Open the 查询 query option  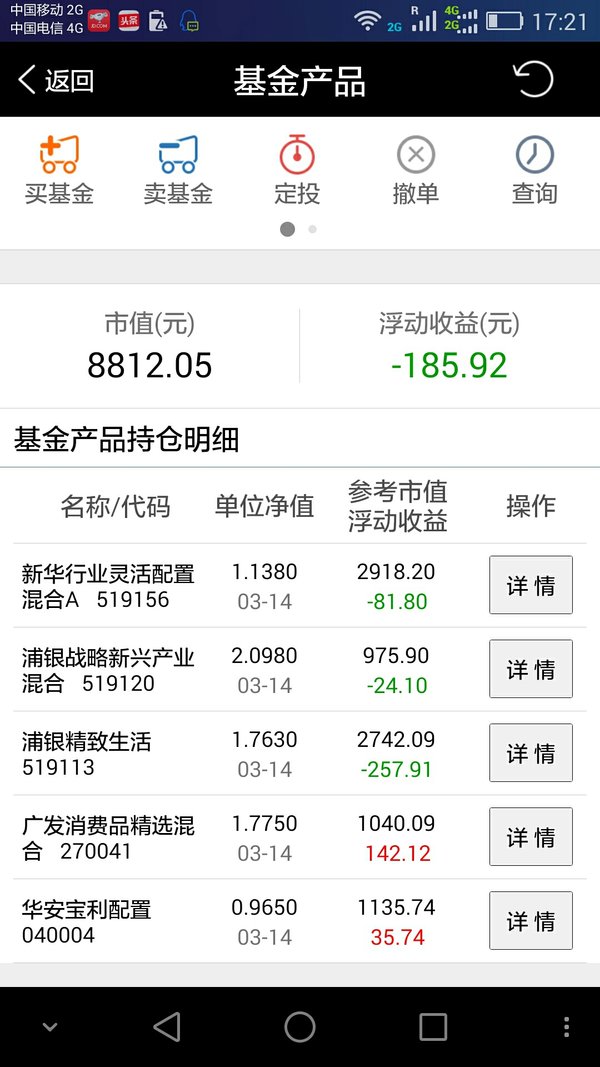(x=535, y=171)
